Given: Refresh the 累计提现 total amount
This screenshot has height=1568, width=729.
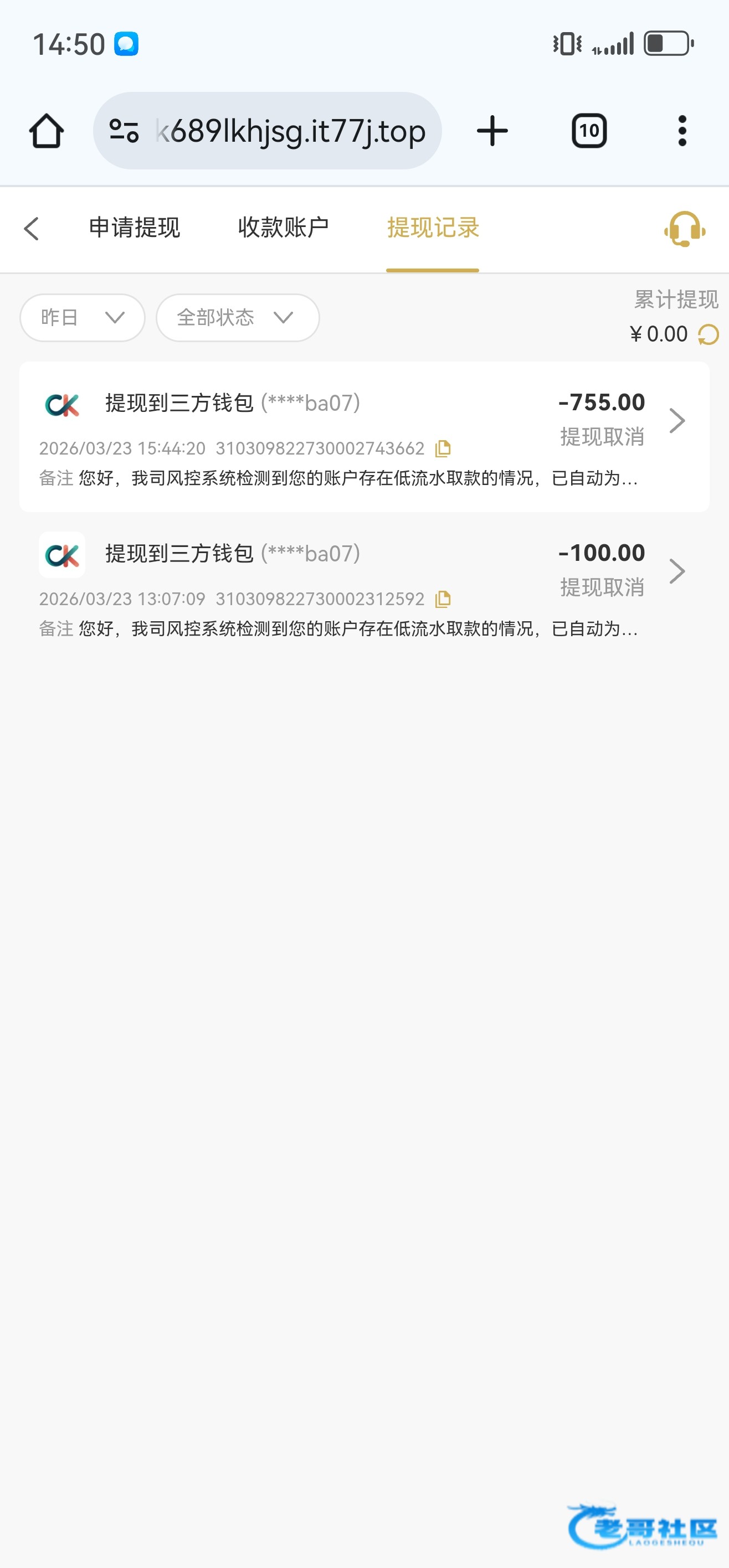Looking at the screenshot, I should 709,334.
